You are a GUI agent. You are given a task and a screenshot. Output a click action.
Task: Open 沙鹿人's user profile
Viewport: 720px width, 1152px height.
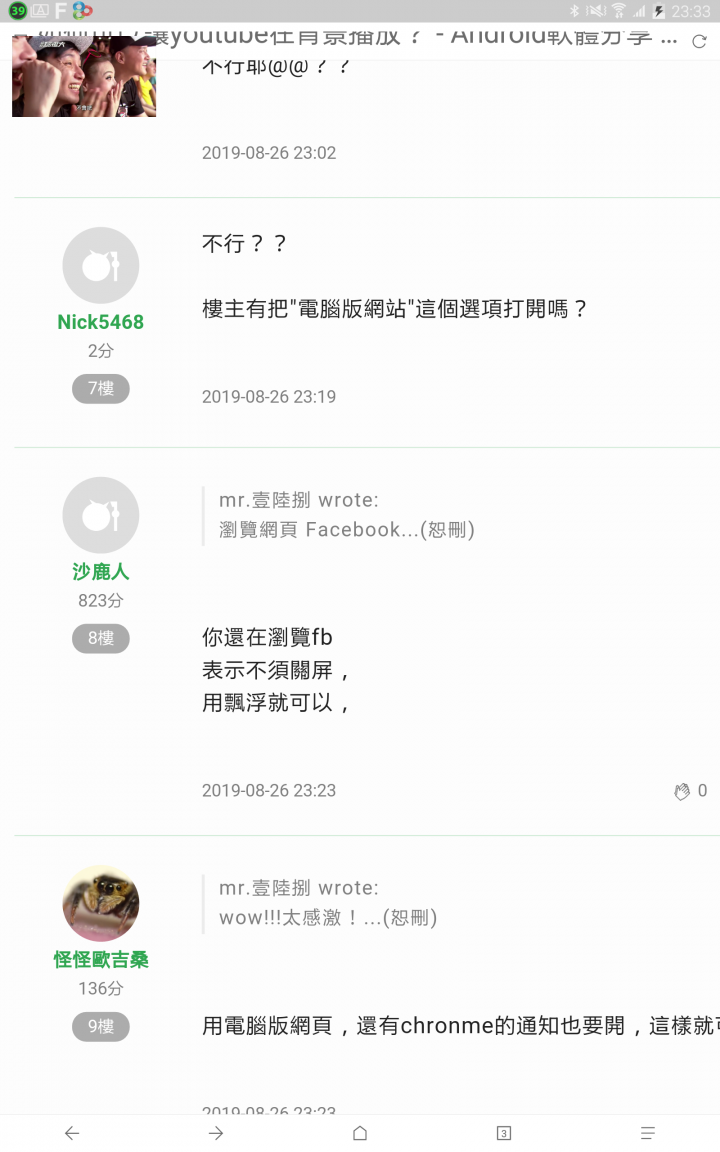tap(100, 572)
